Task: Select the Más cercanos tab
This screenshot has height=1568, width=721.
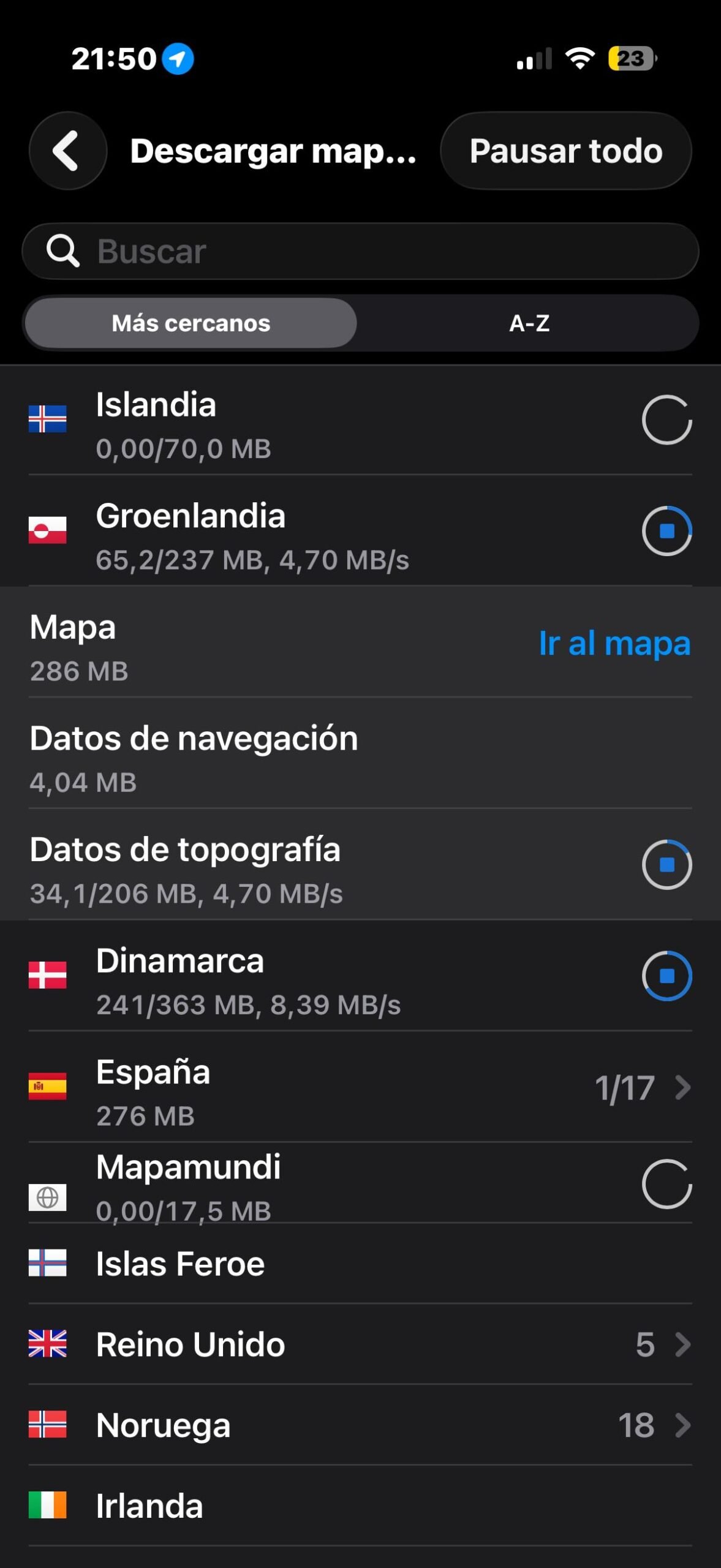Action: tap(189, 324)
